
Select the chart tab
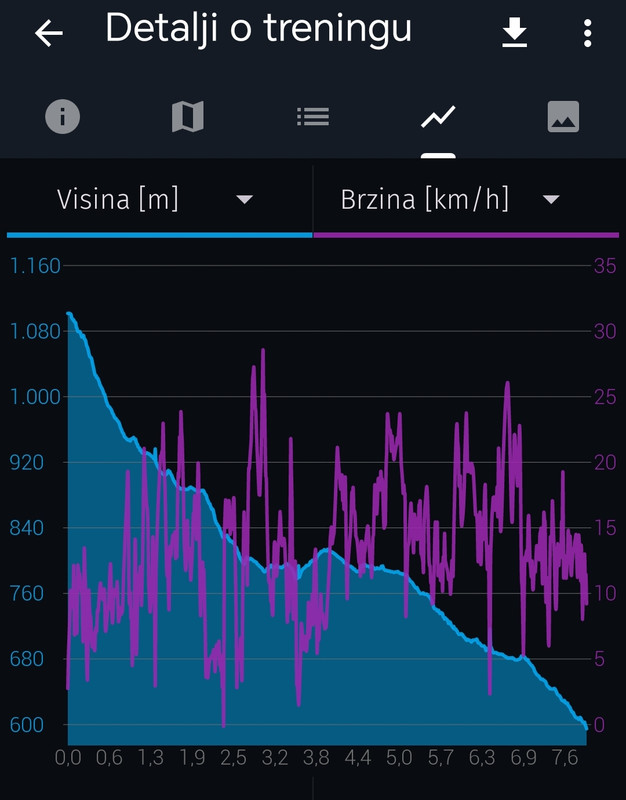point(438,117)
